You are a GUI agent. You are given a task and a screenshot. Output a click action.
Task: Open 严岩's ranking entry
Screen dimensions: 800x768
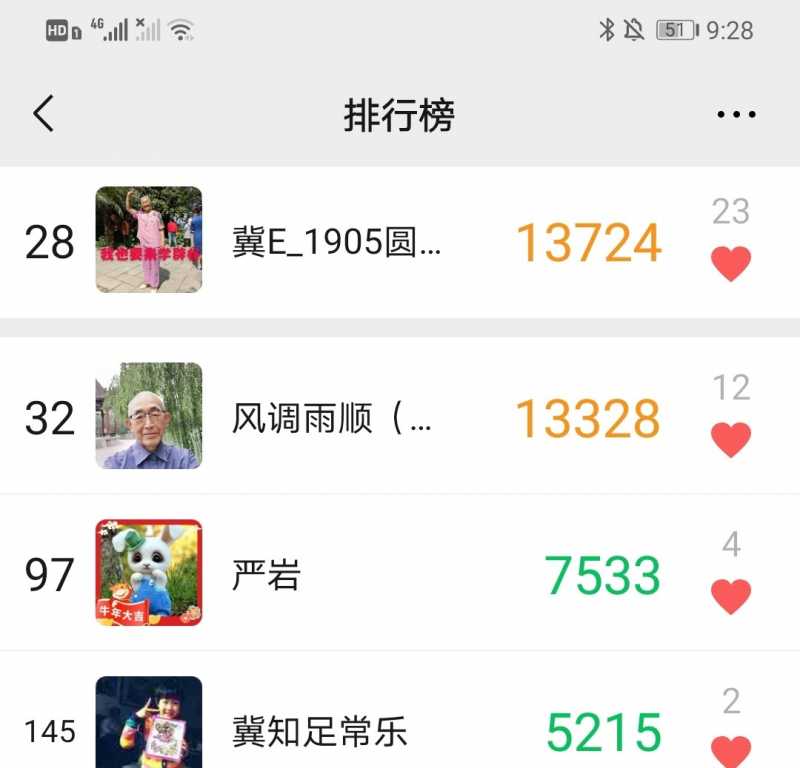266,575
